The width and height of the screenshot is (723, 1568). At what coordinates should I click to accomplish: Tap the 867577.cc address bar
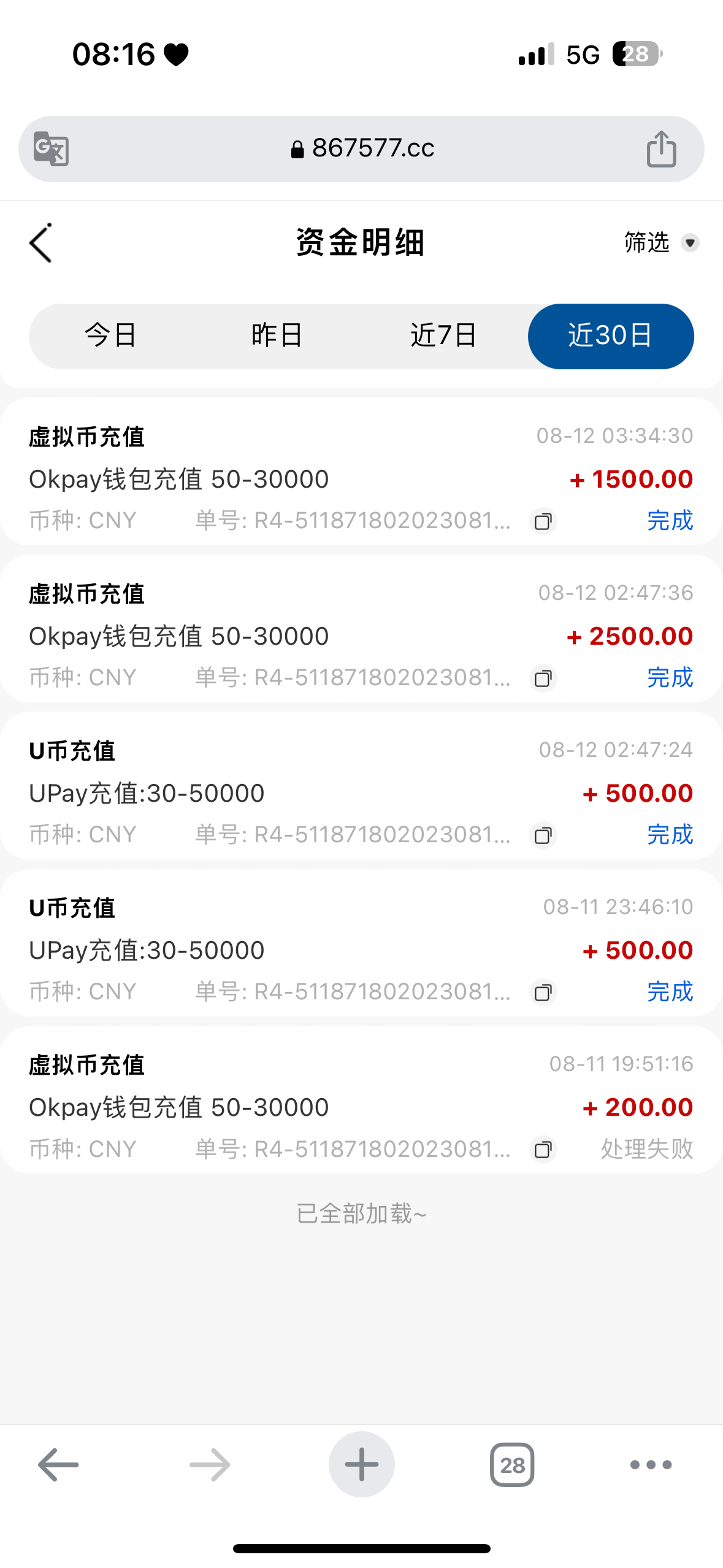362,148
